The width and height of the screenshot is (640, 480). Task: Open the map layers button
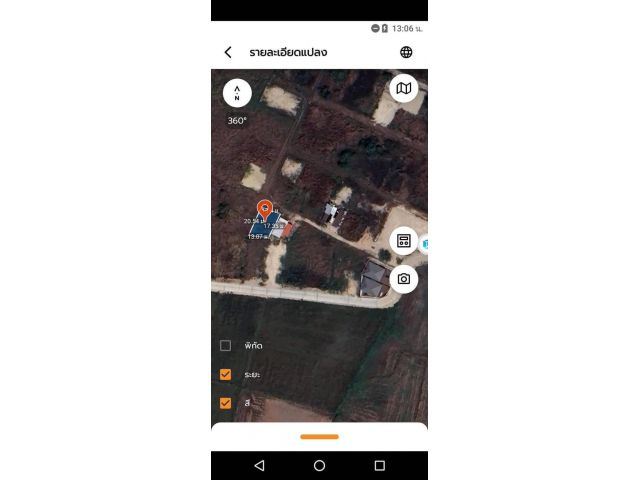point(403,89)
